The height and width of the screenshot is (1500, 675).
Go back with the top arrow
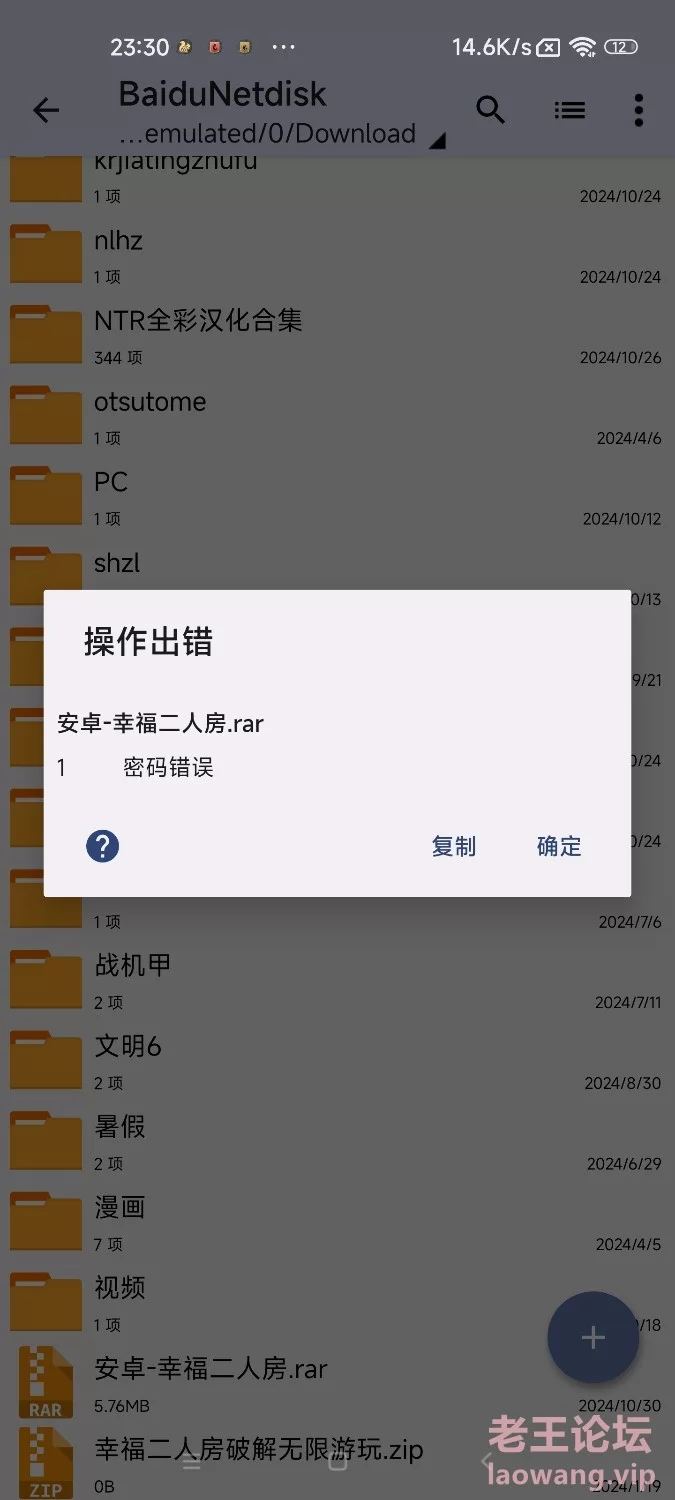pos(46,110)
